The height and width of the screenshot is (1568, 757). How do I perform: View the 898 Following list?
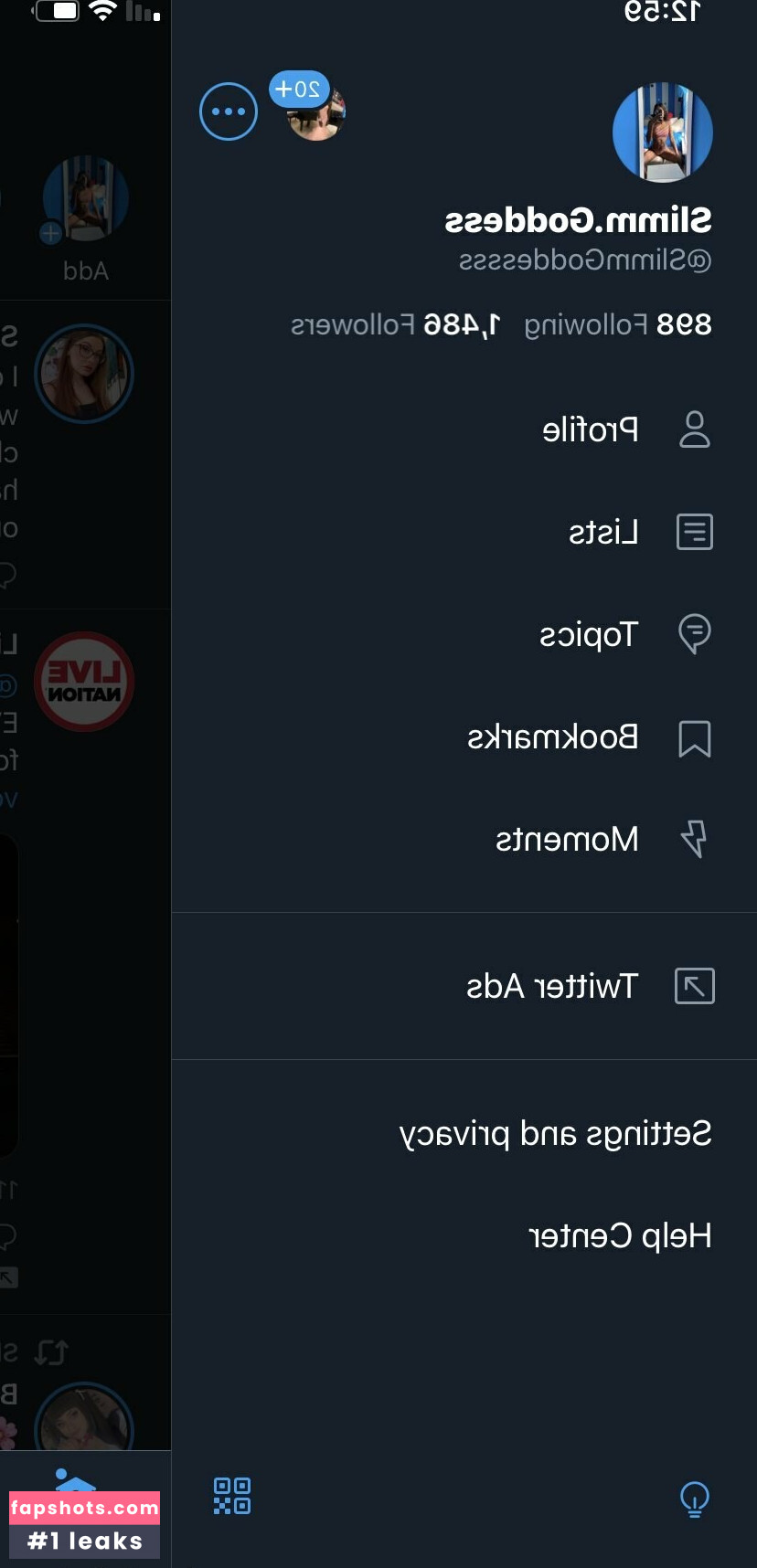click(x=618, y=324)
